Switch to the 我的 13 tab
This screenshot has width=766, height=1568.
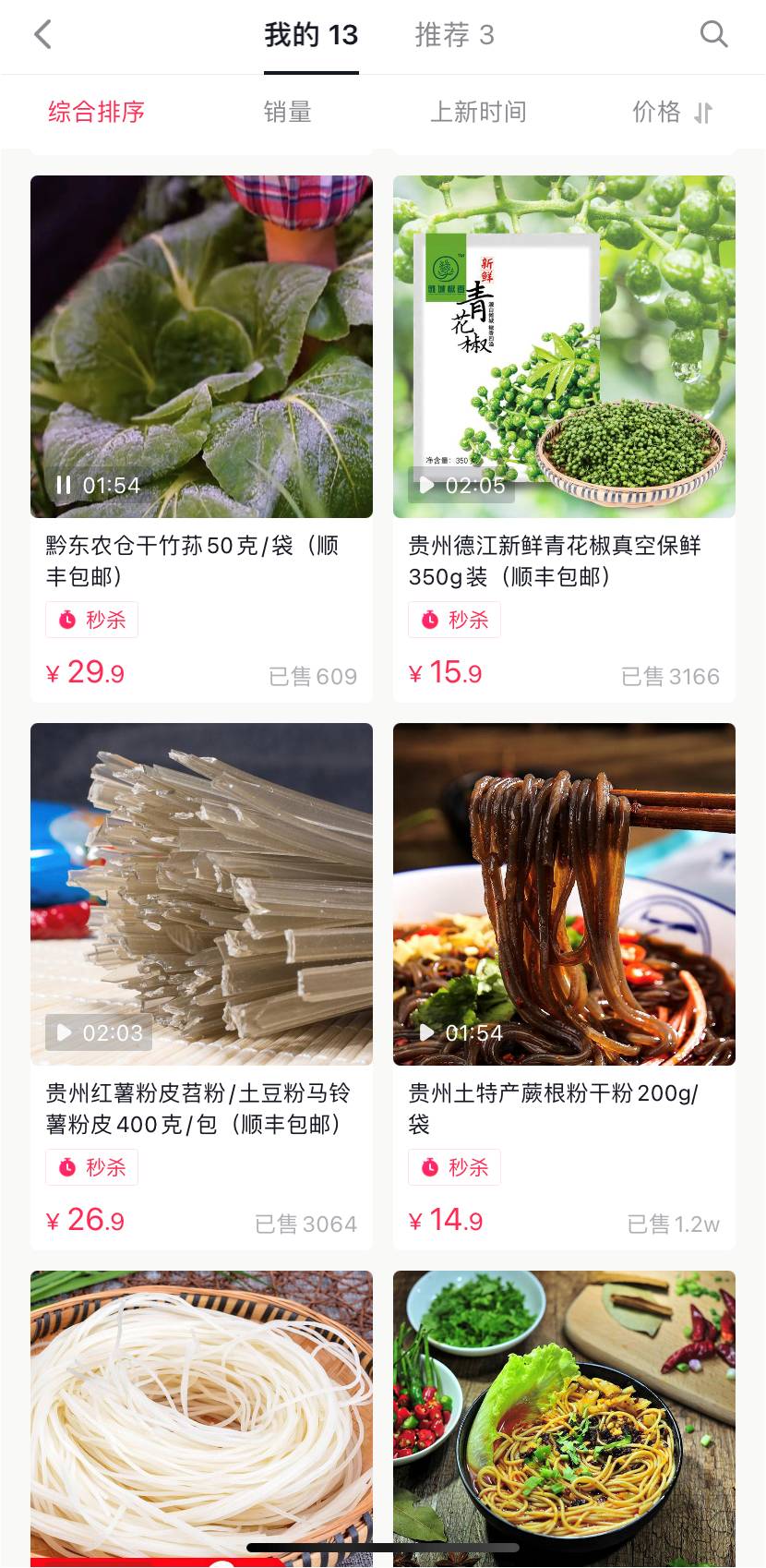(311, 35)
